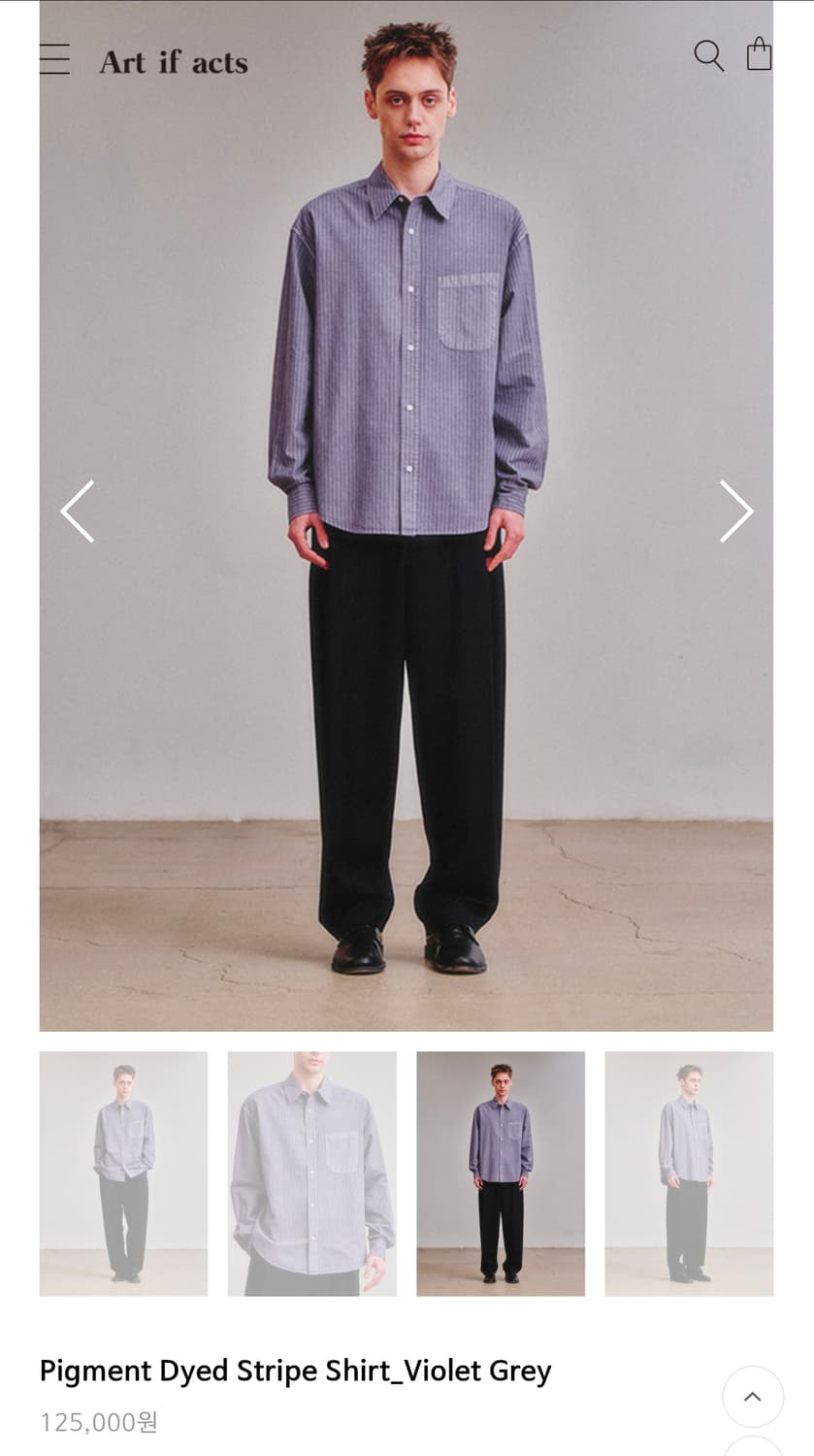
Task: Open the shopping bag cart icon
Action: click(761, 55)
